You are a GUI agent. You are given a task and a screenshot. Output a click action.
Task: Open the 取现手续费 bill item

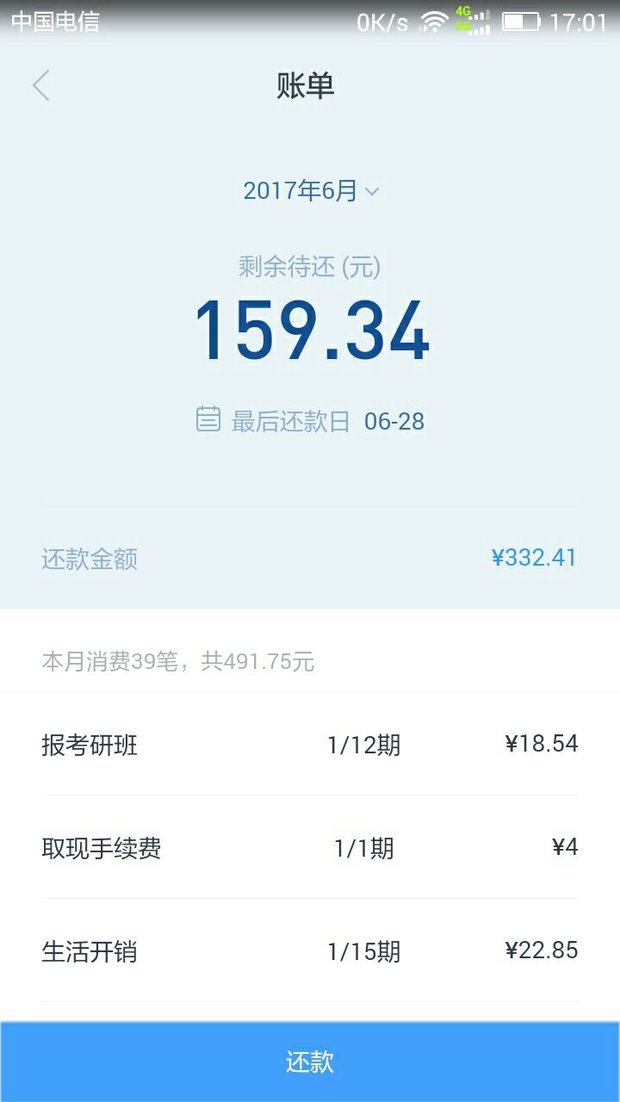(x=310, y=848)
